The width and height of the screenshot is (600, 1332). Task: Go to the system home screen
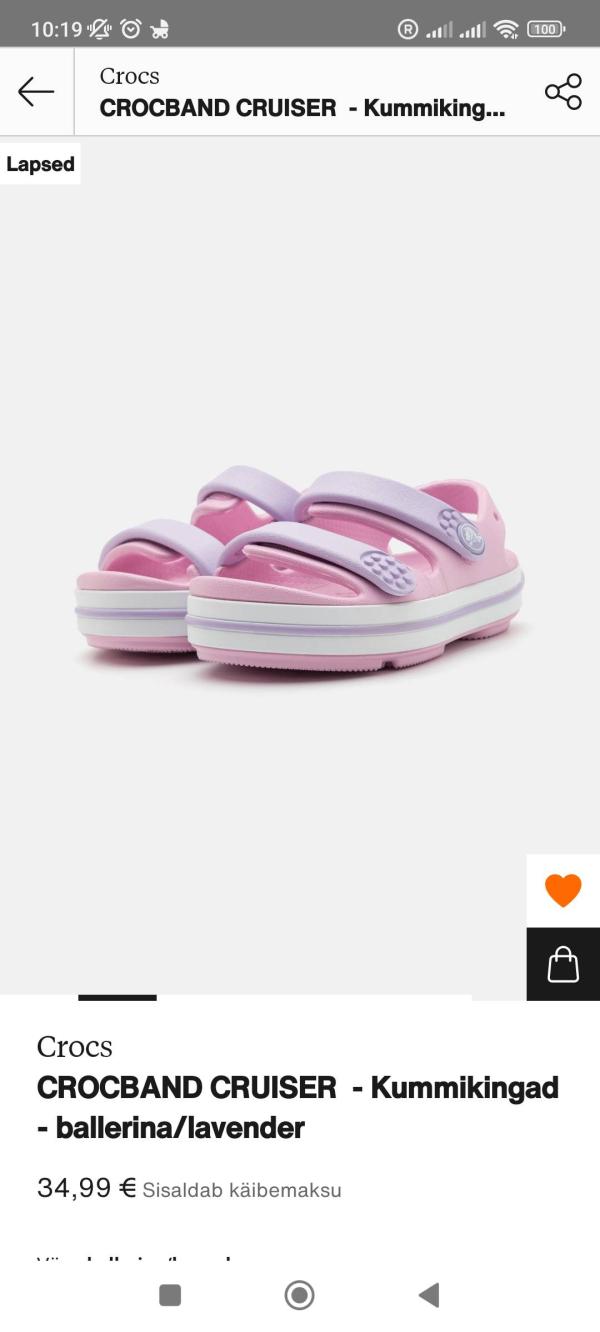299,1295
